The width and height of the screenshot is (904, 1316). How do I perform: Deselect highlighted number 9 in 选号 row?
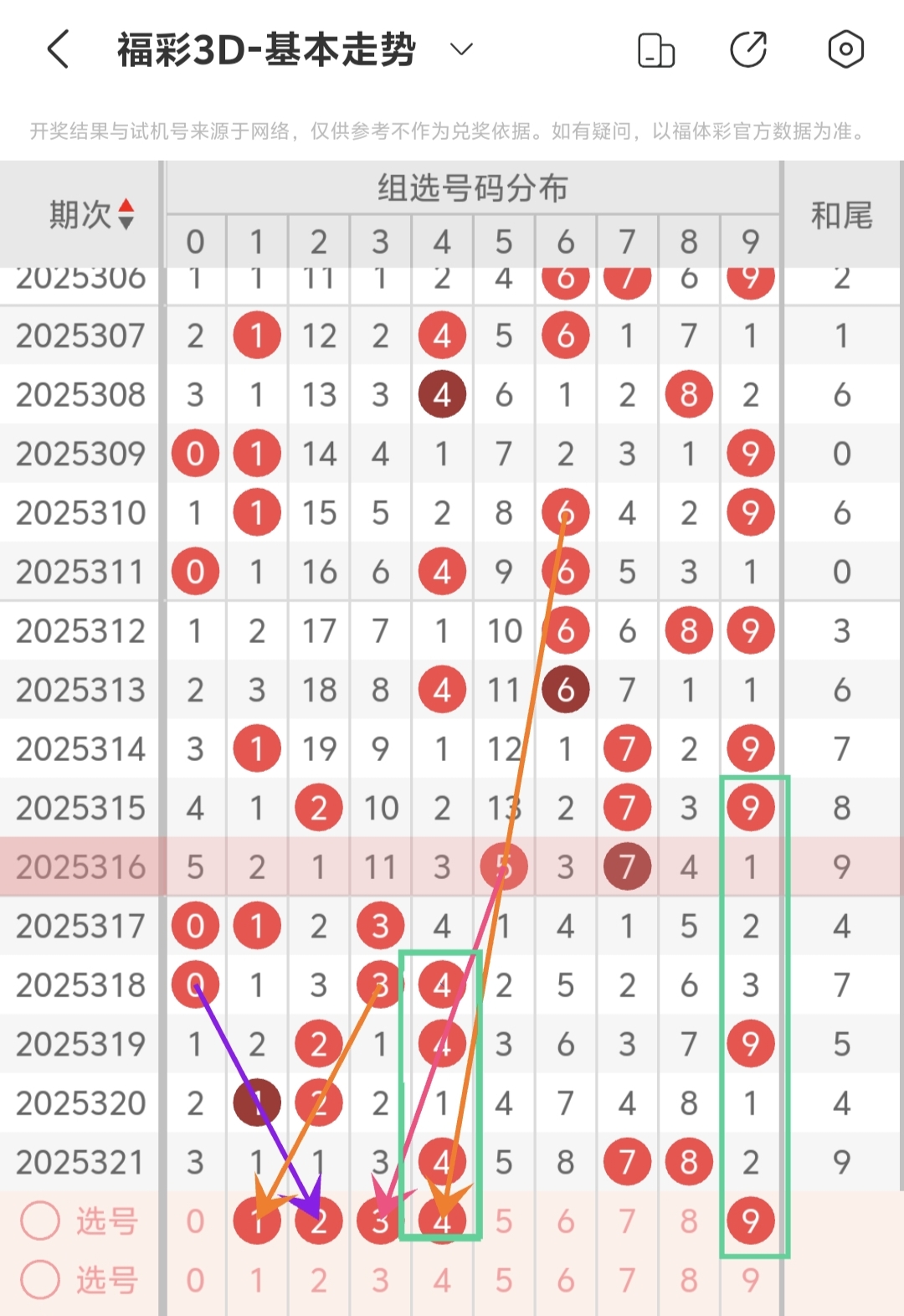750,1221
